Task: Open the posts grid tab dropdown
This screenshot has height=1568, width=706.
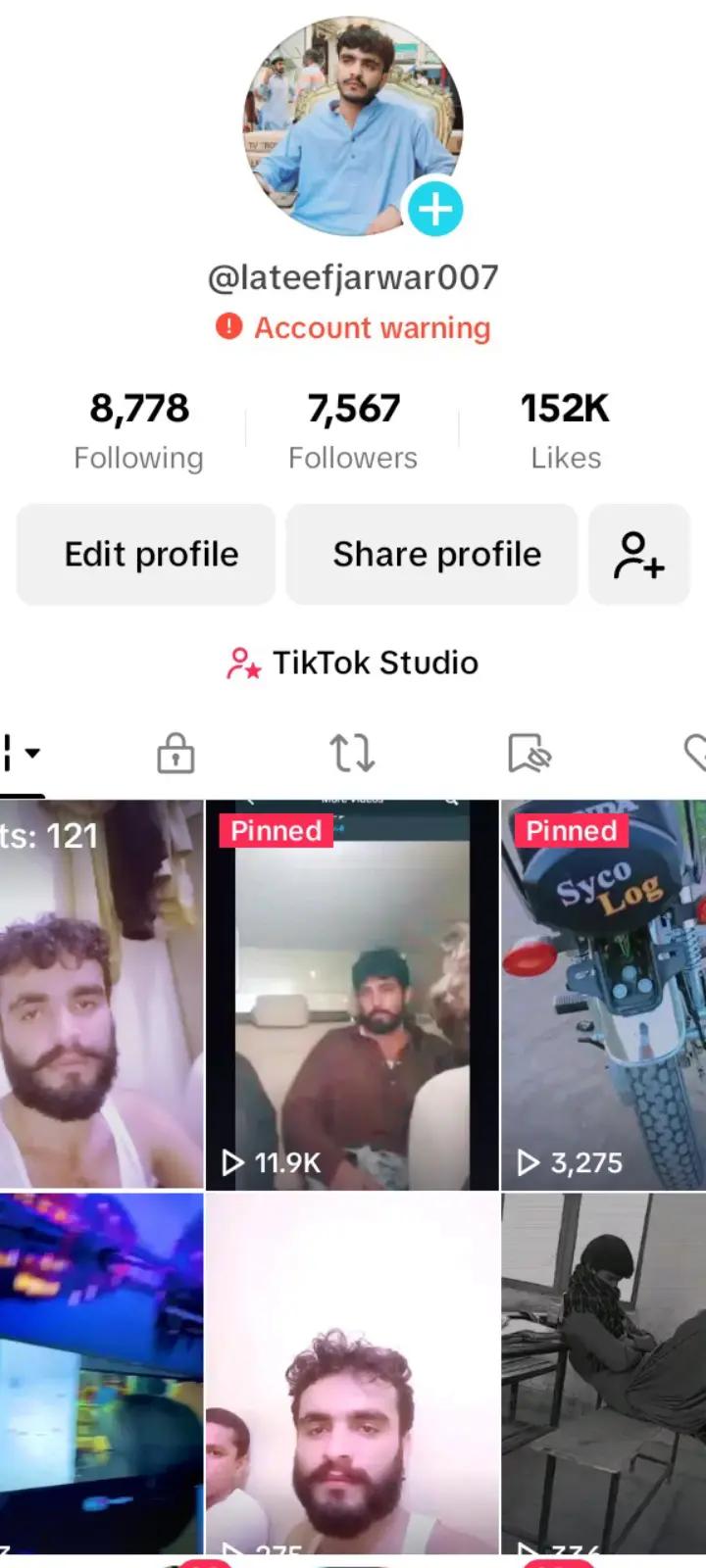Action: coord(20,753)
